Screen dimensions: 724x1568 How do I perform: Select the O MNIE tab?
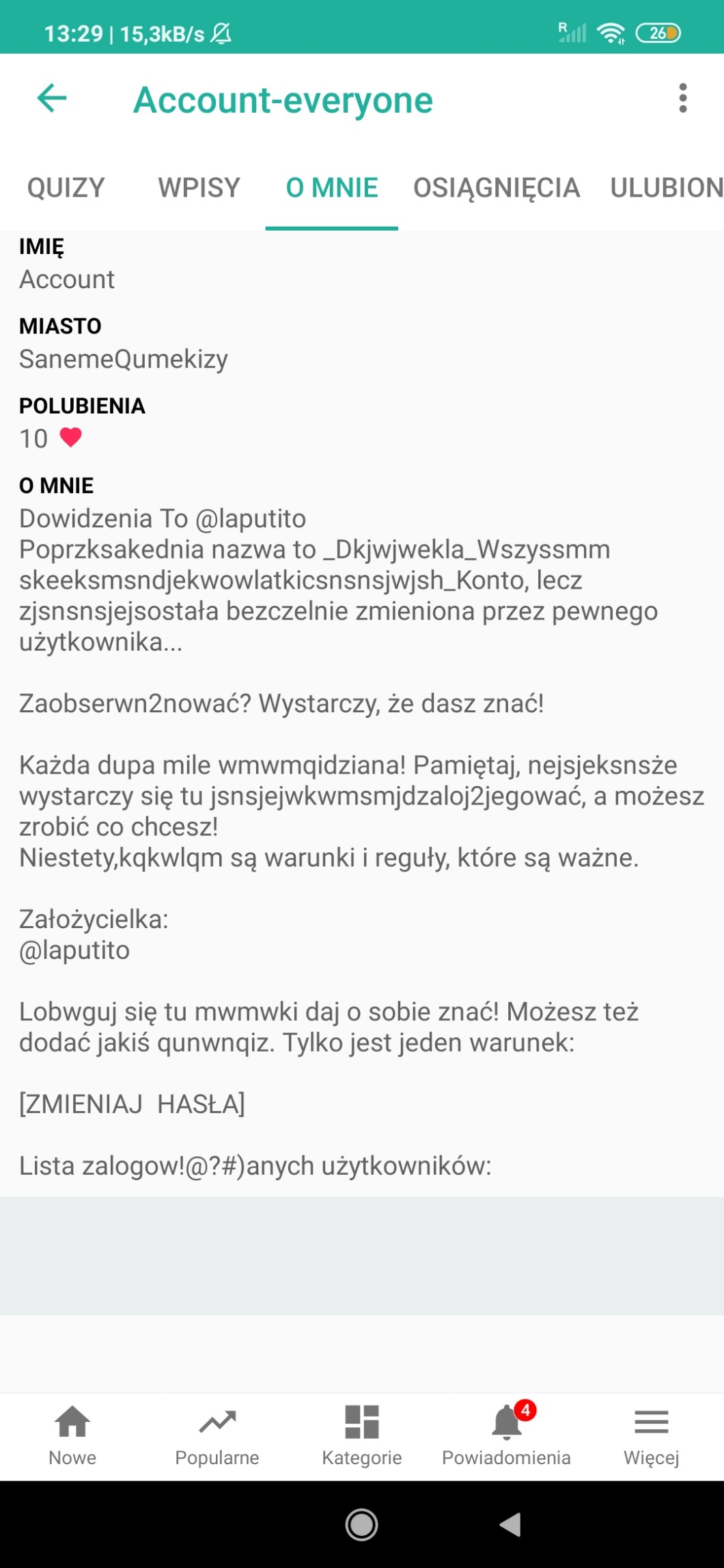(332, 188)
